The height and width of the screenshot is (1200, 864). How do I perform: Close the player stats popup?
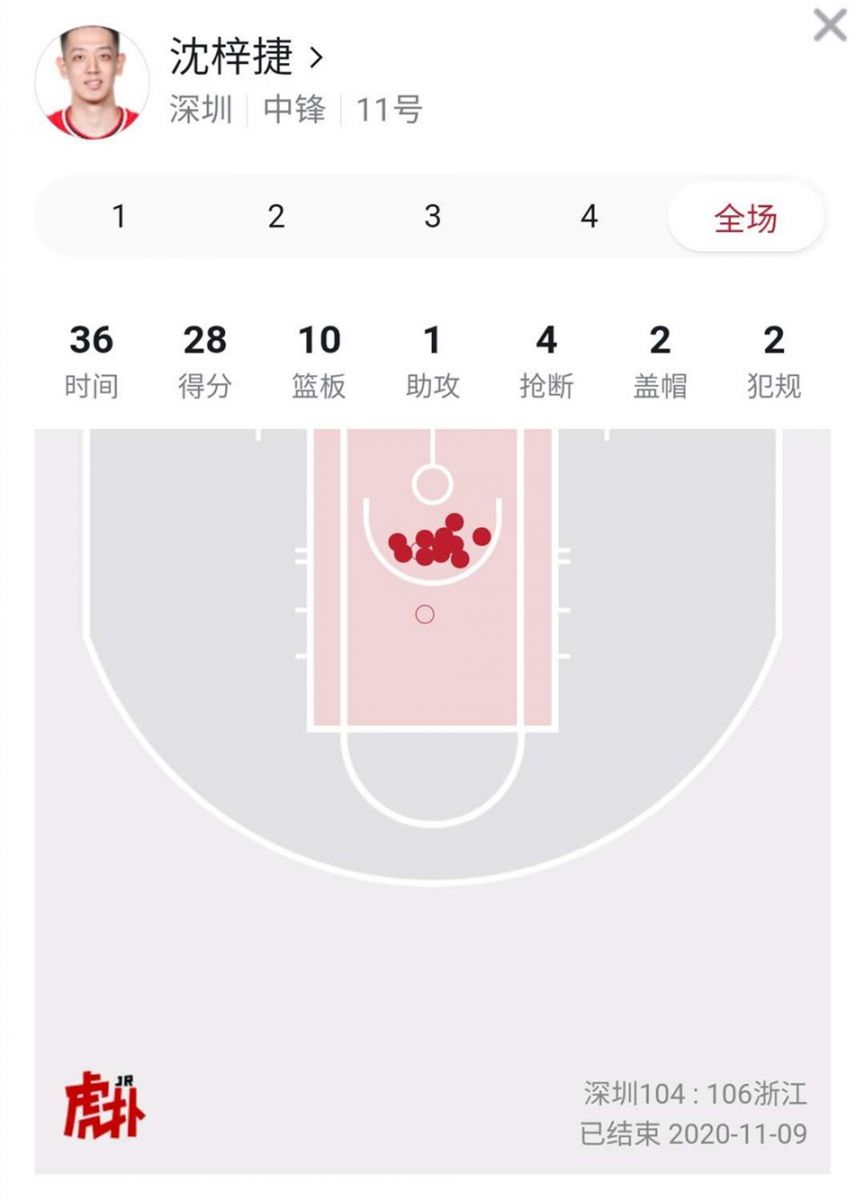coord(829,24)
